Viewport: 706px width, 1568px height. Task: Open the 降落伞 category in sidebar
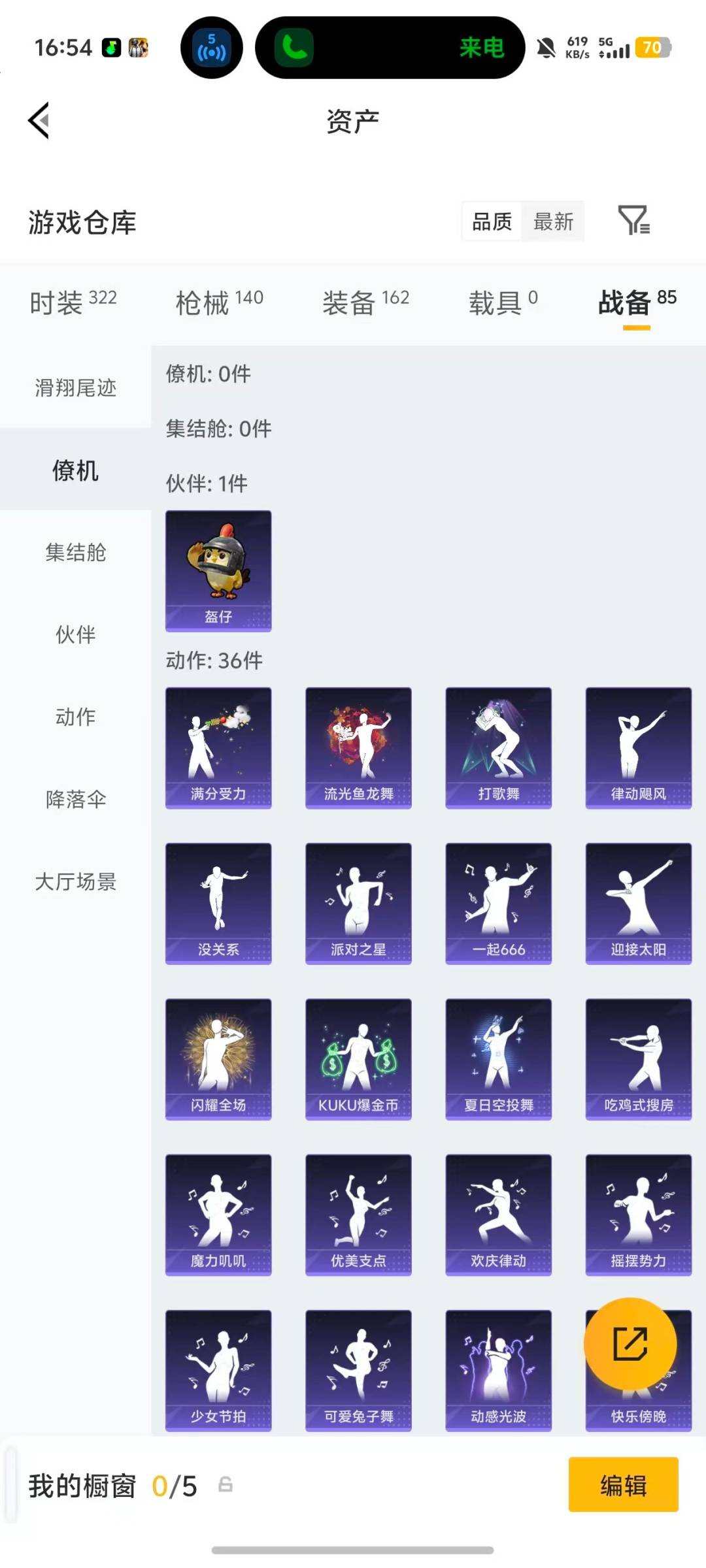click(75, 798)
